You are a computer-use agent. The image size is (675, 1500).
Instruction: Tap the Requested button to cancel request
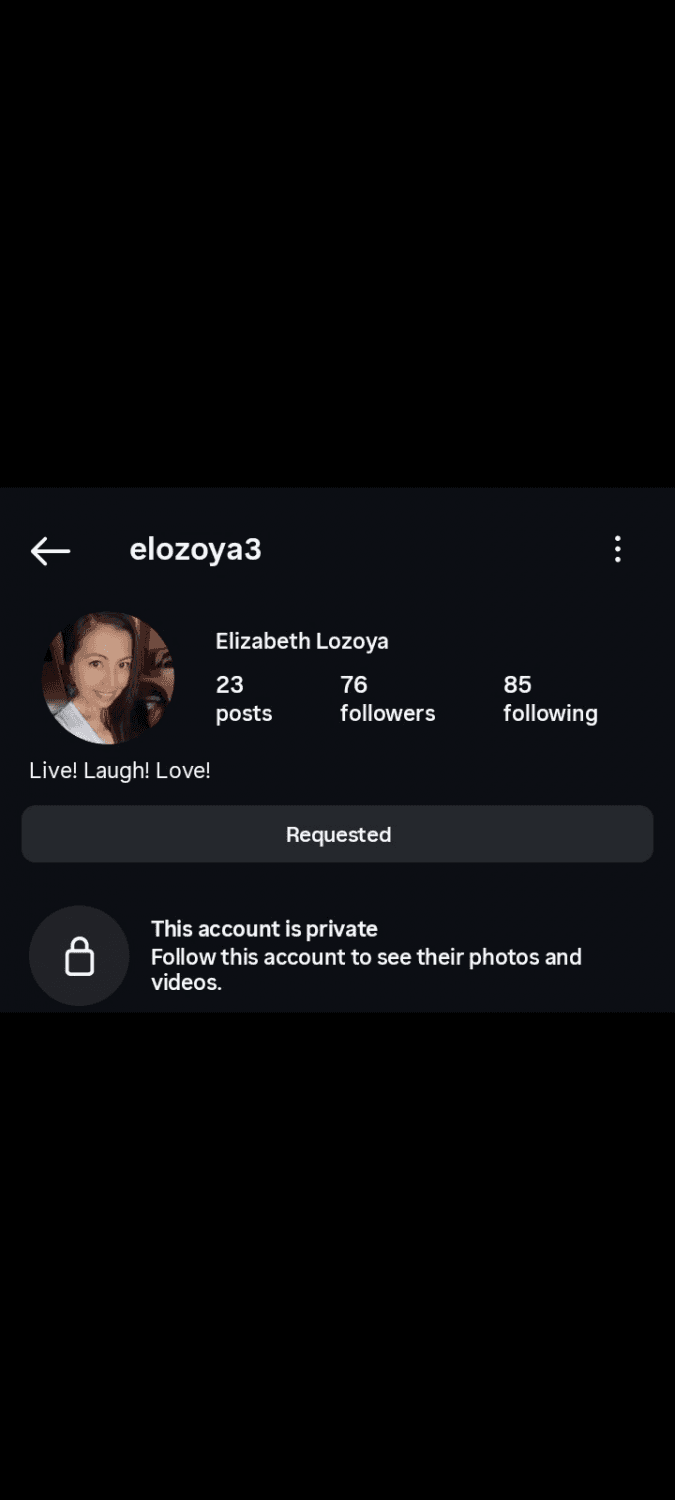(337, 834)
